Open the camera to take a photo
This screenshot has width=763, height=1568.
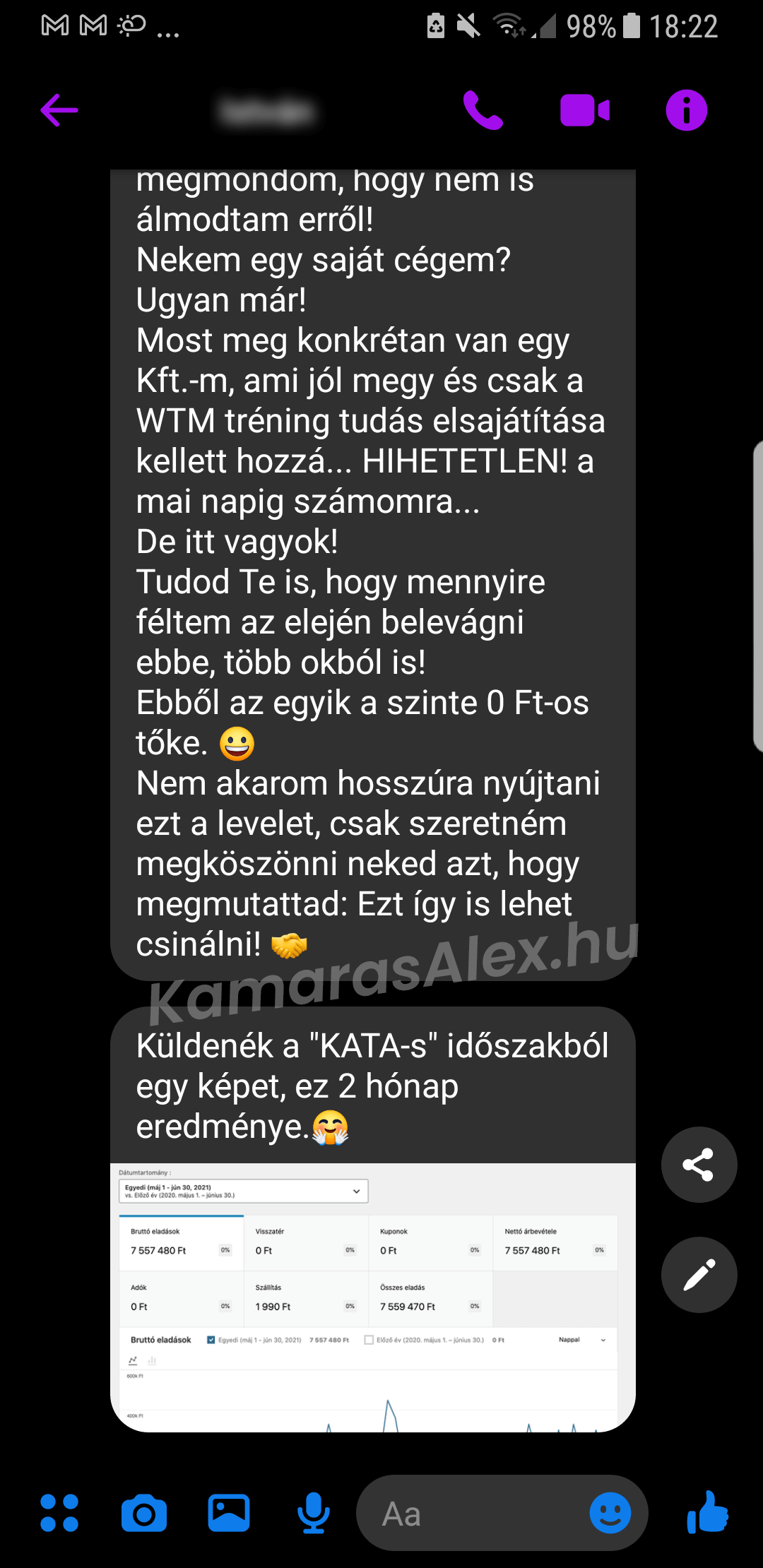[x=144, y=1514]
